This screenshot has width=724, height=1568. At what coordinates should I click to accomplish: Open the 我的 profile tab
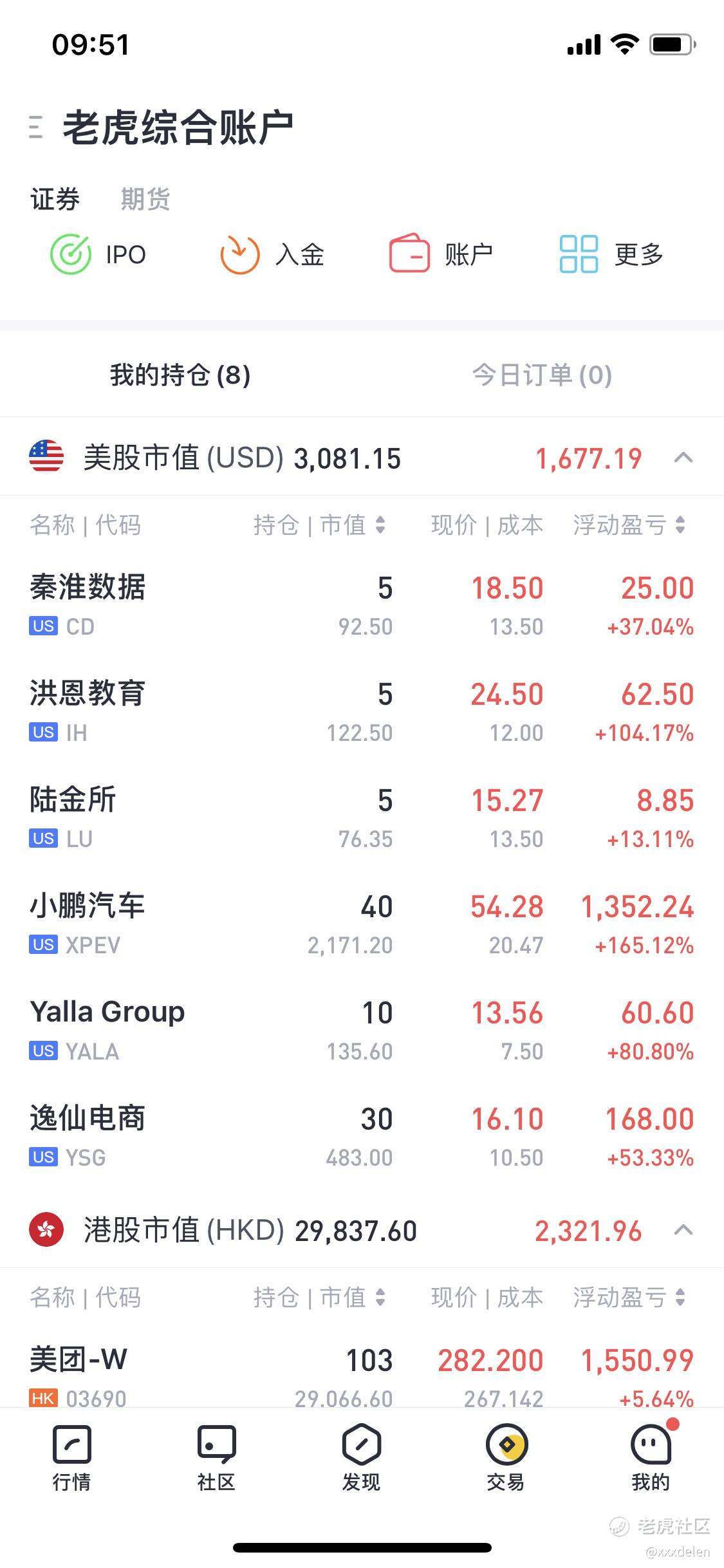pos(651,1459)
